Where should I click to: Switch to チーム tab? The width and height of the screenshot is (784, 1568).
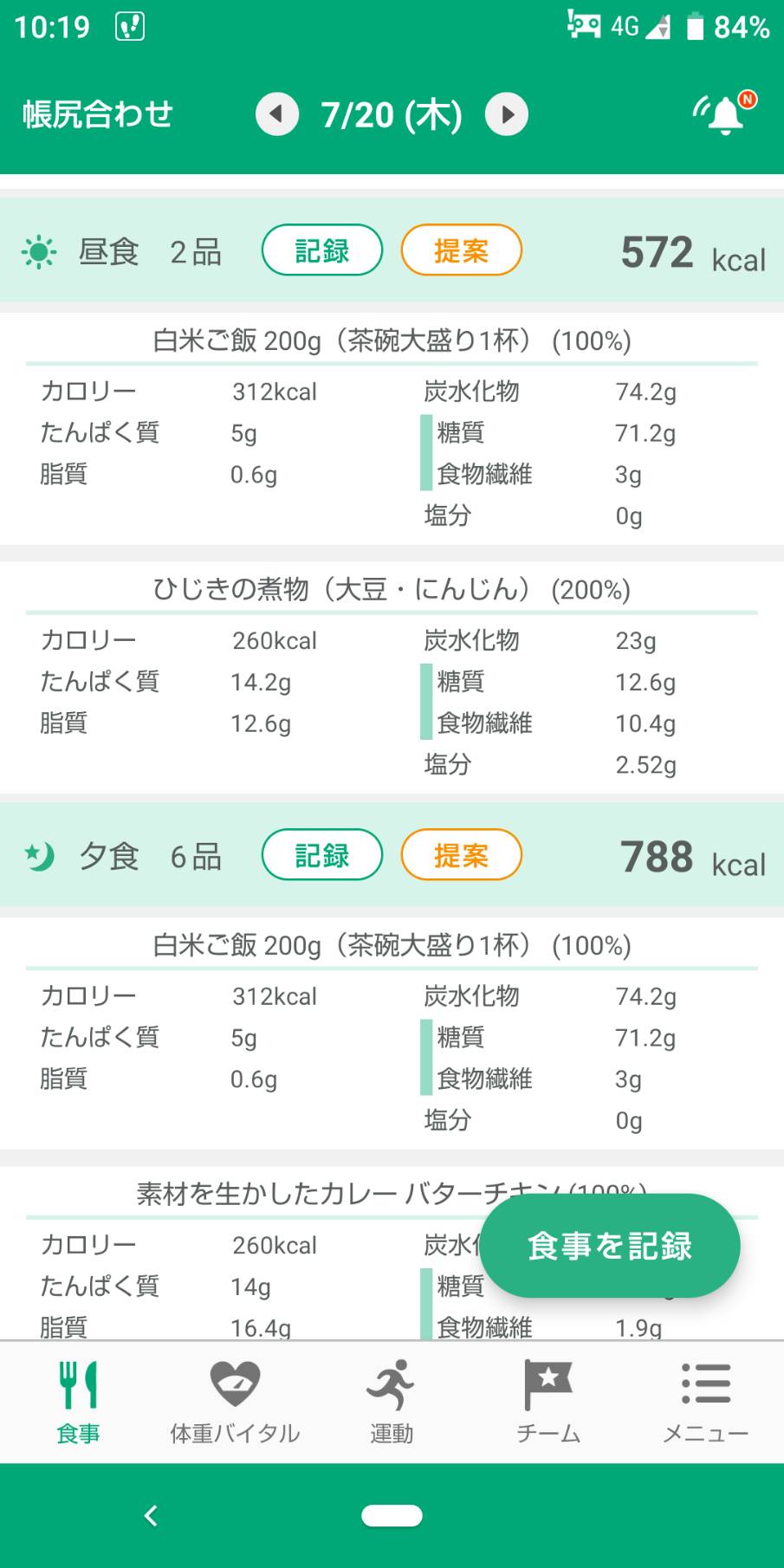click(x=548, y=1403)
